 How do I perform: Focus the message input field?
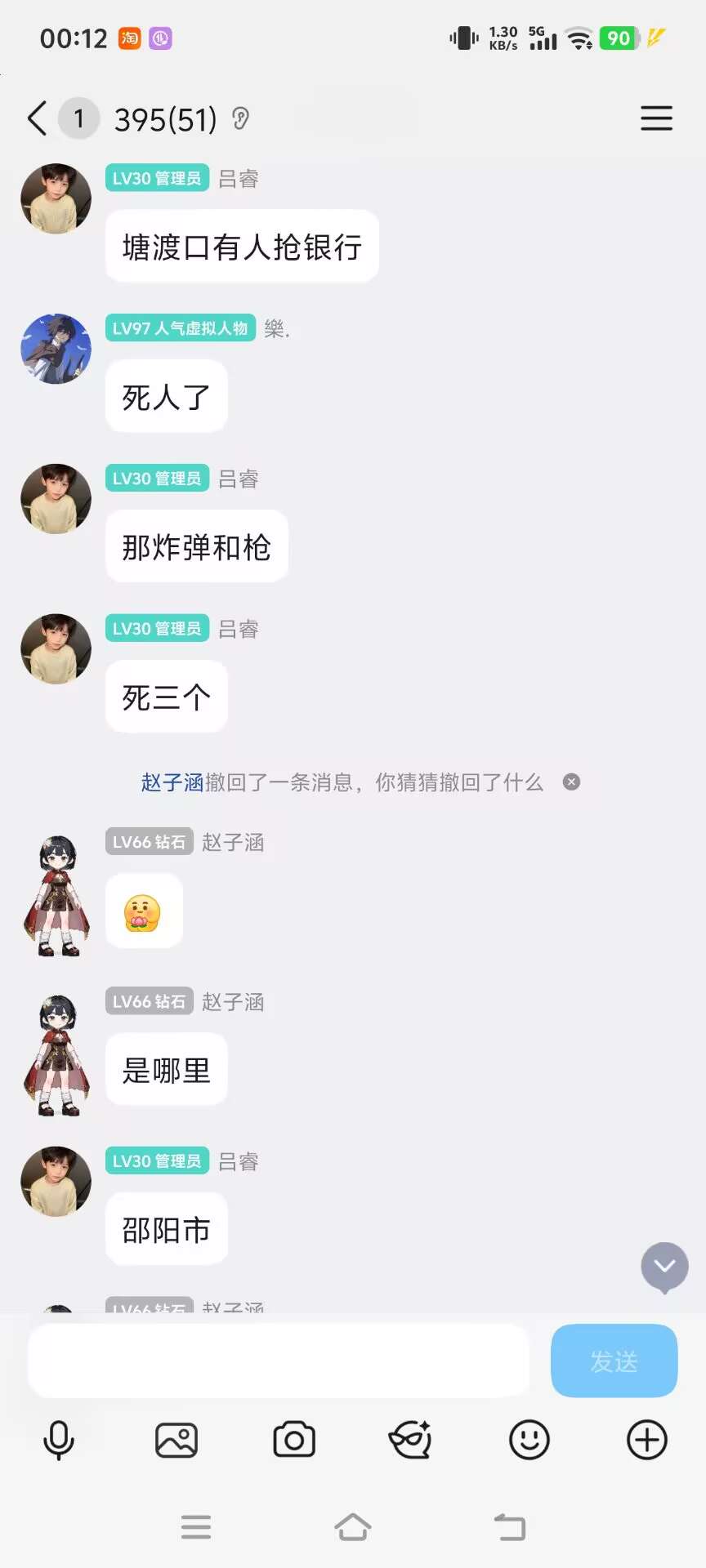point(279,1361)
